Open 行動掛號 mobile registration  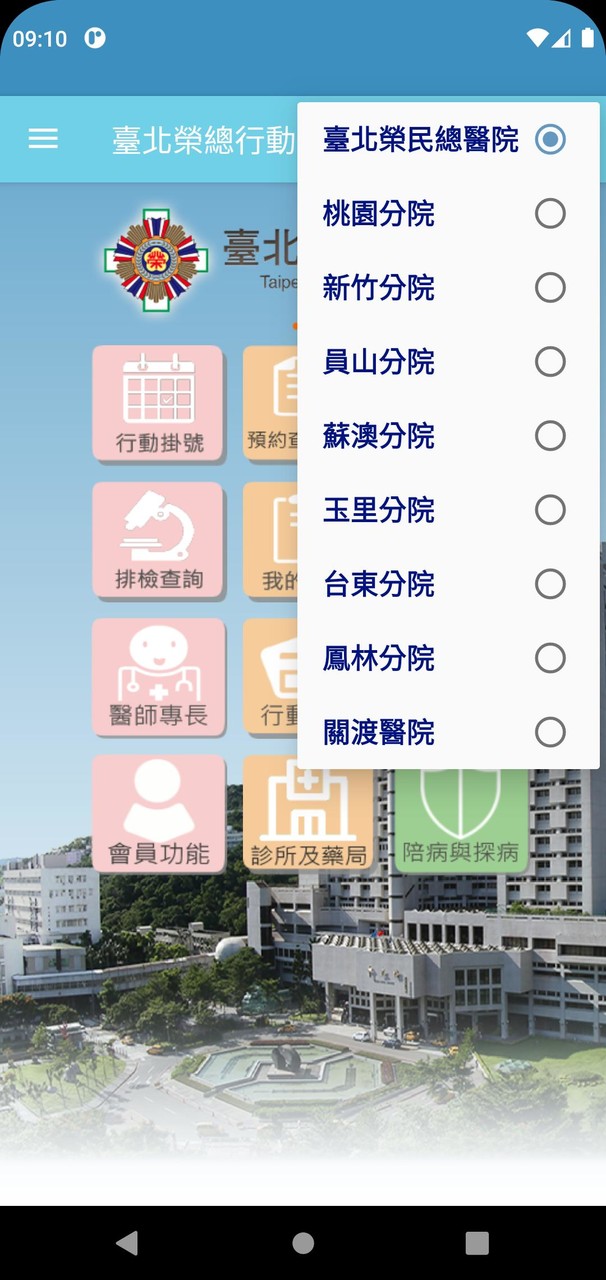(158, 403)
